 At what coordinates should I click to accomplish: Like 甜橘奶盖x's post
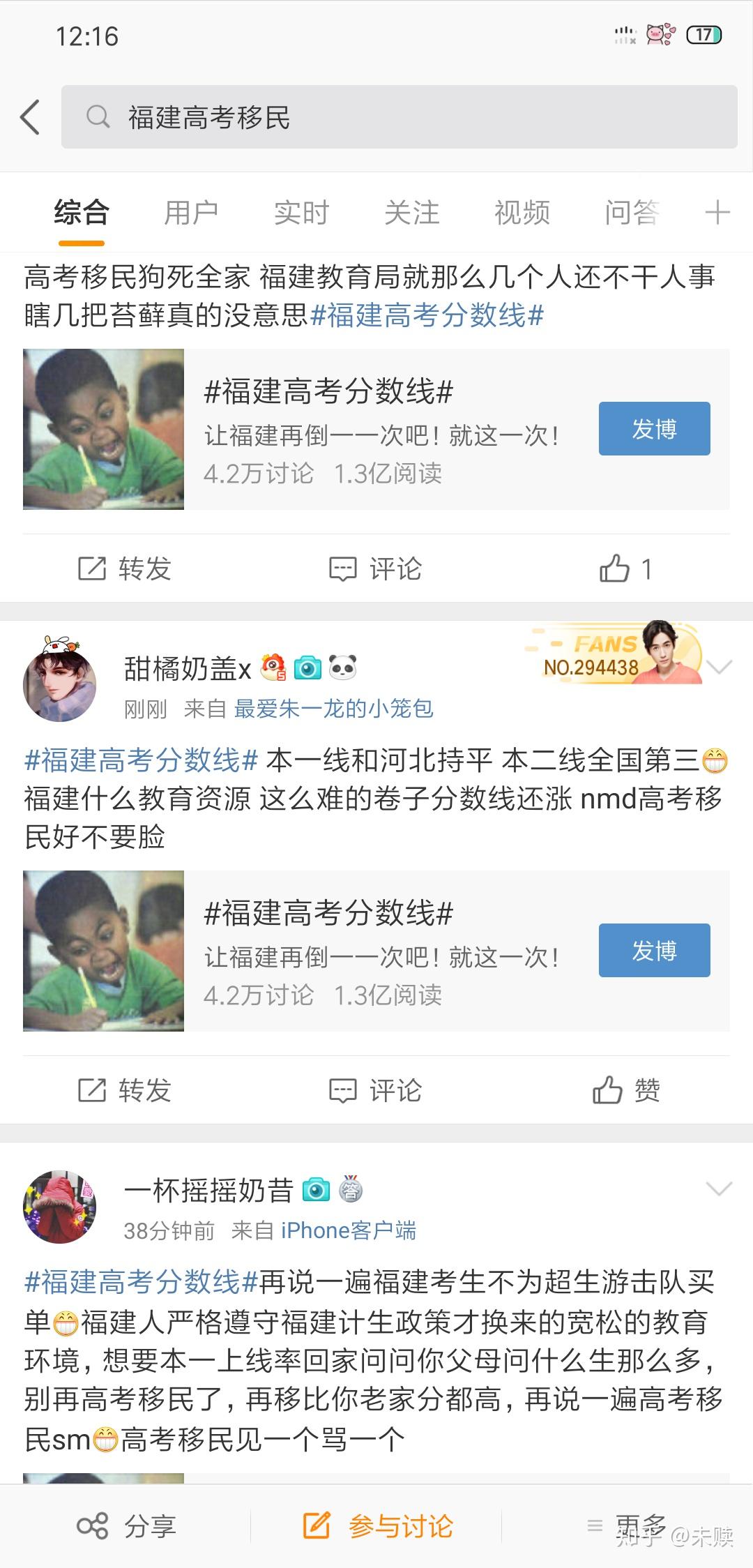(x=625, y=1090)
